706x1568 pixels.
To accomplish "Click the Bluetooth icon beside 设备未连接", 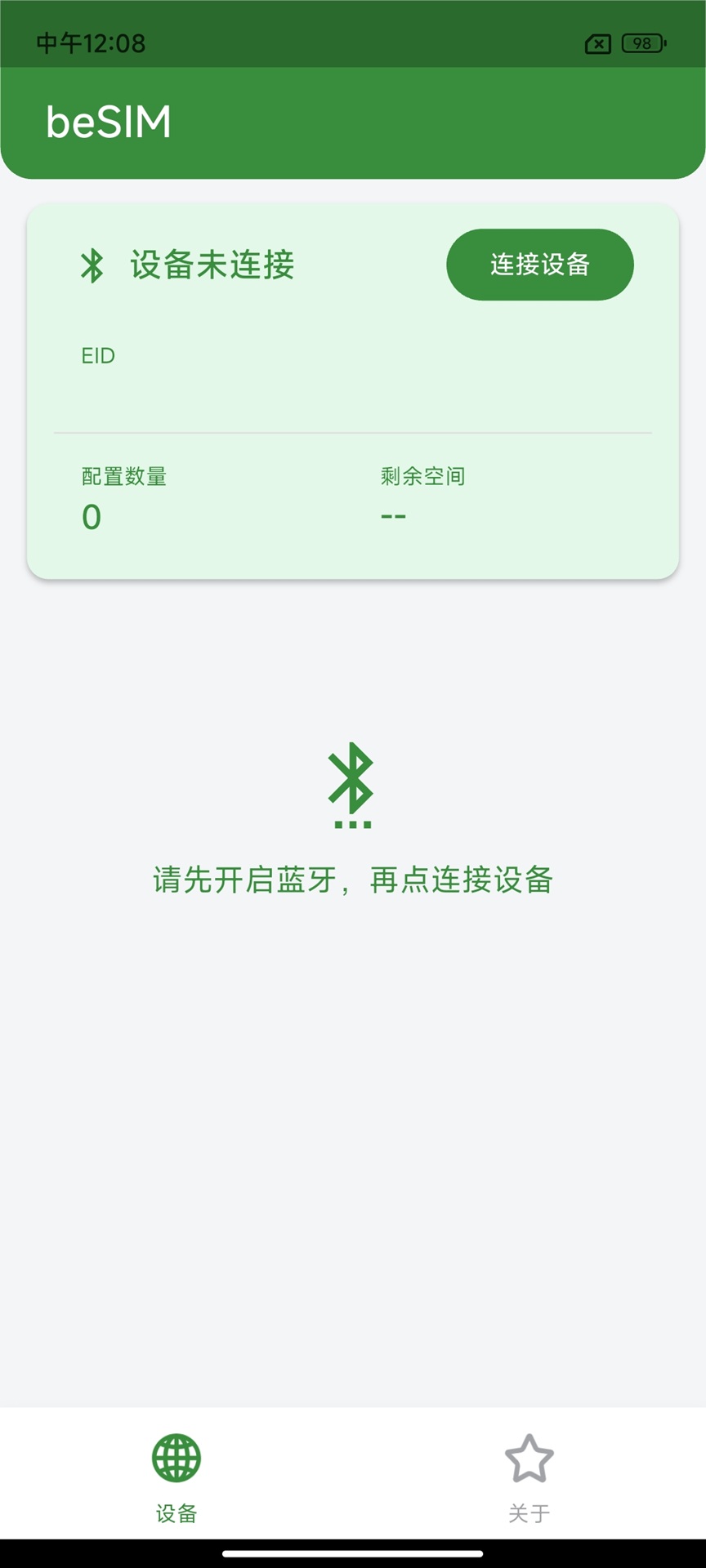I will click(92, 265).
